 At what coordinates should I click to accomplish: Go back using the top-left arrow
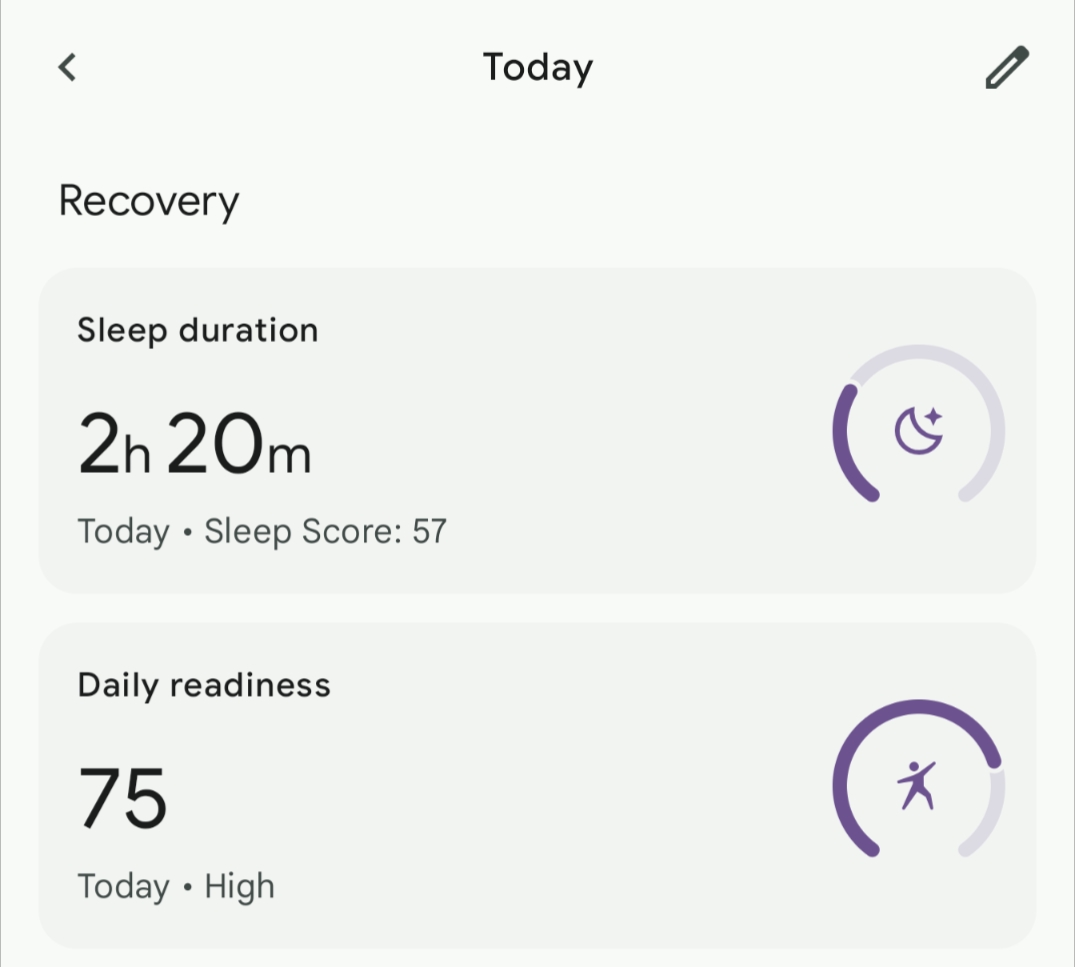point(67,67)
